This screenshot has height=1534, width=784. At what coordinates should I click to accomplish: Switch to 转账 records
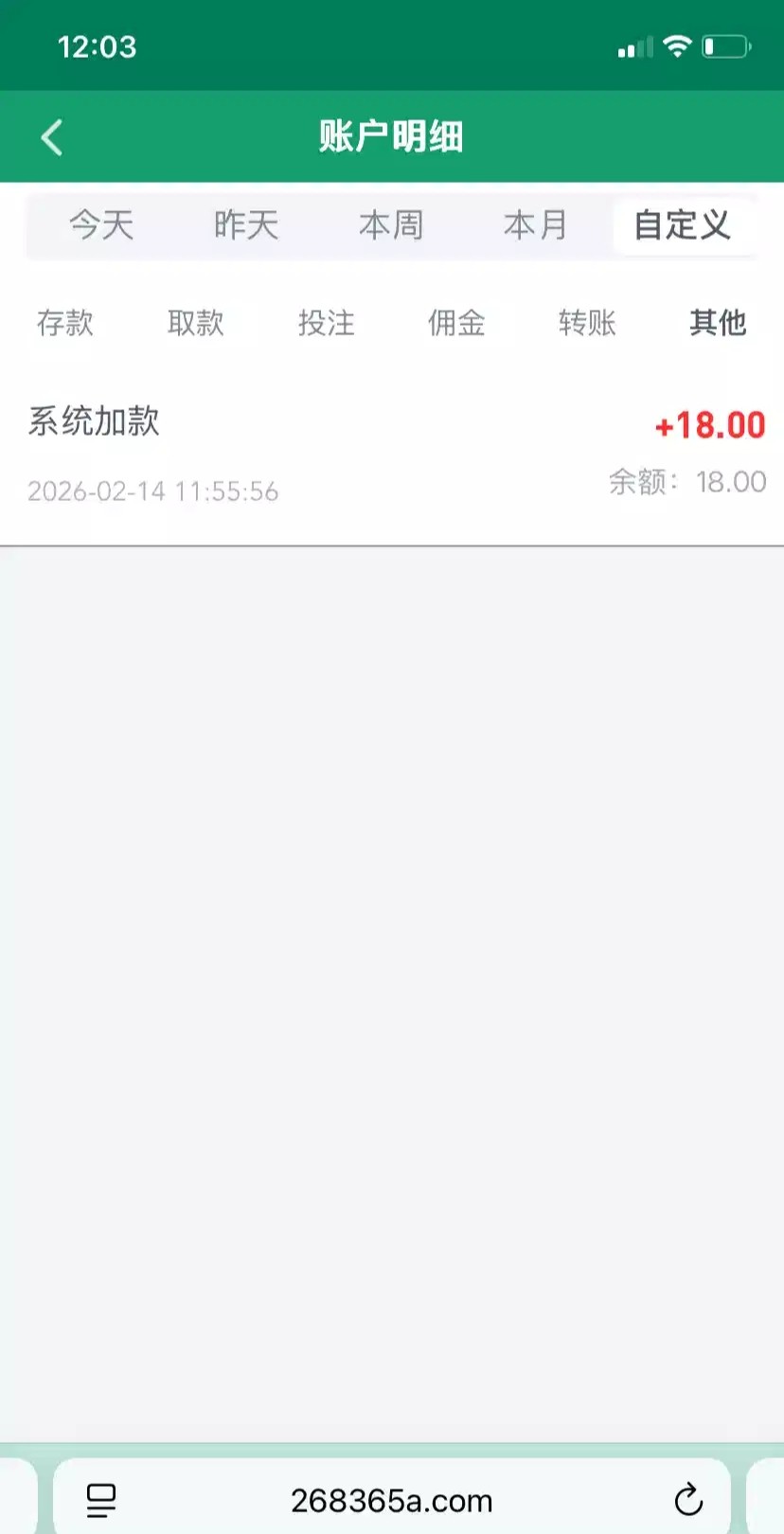point(587,323)
